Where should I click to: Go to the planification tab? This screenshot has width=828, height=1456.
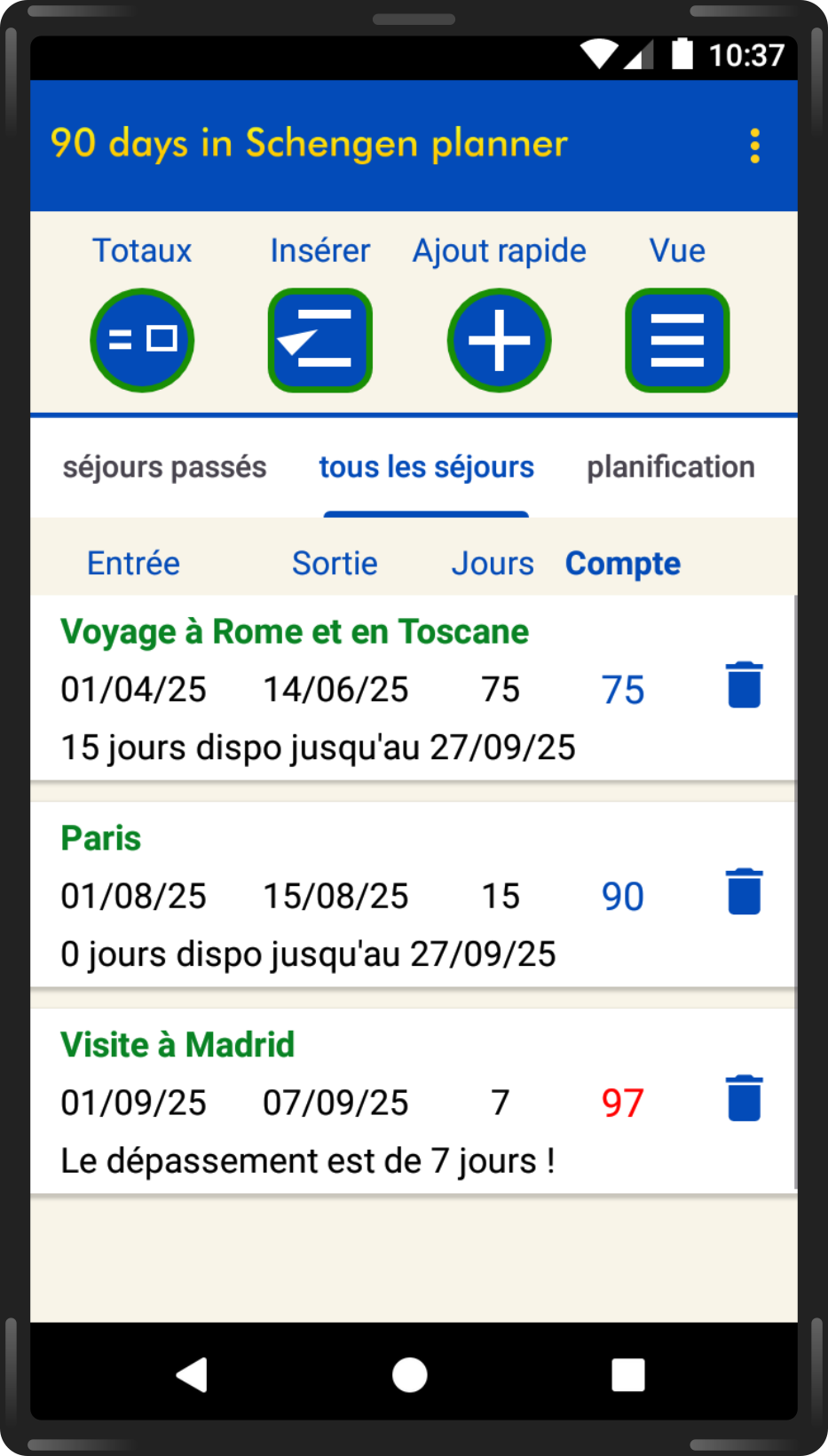pos(670,468)
